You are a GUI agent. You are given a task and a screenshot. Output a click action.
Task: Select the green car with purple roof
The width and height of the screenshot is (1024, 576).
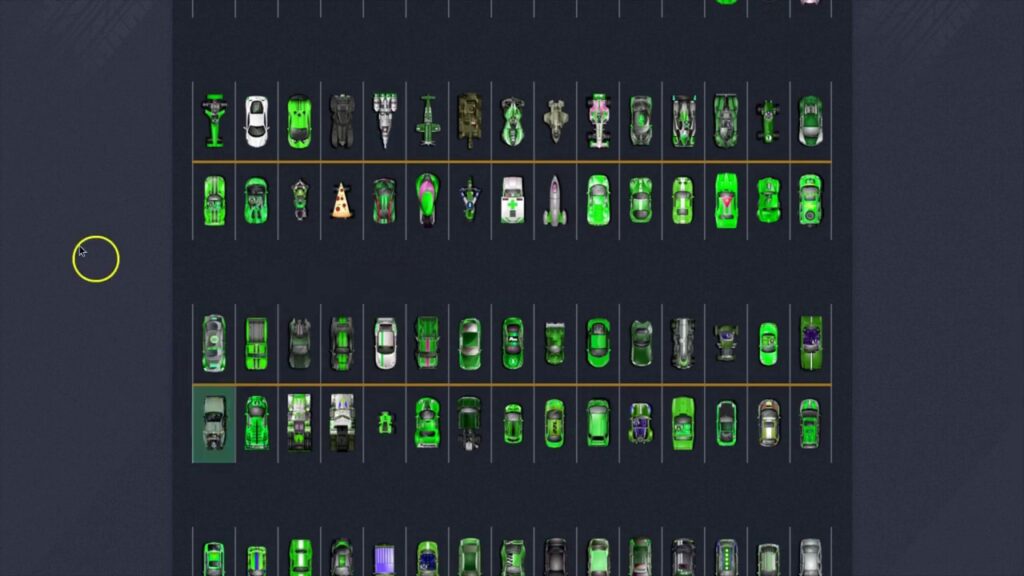coord(811,341)
